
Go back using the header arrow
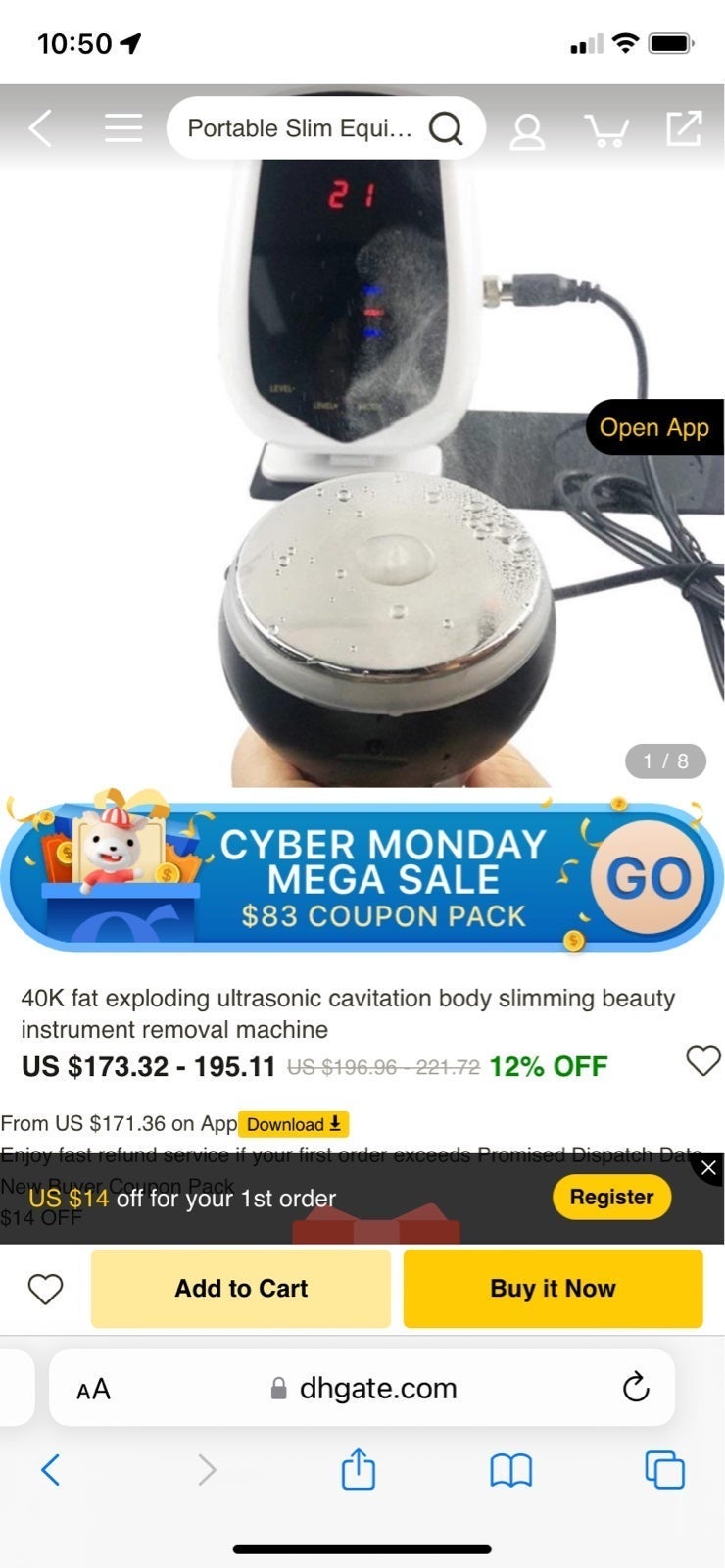(40, 128)
